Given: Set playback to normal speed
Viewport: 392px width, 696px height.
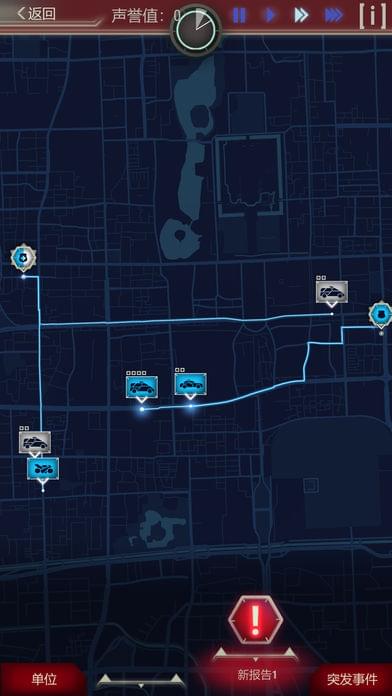Looking at the screenshot, I should tap(269, 16).
